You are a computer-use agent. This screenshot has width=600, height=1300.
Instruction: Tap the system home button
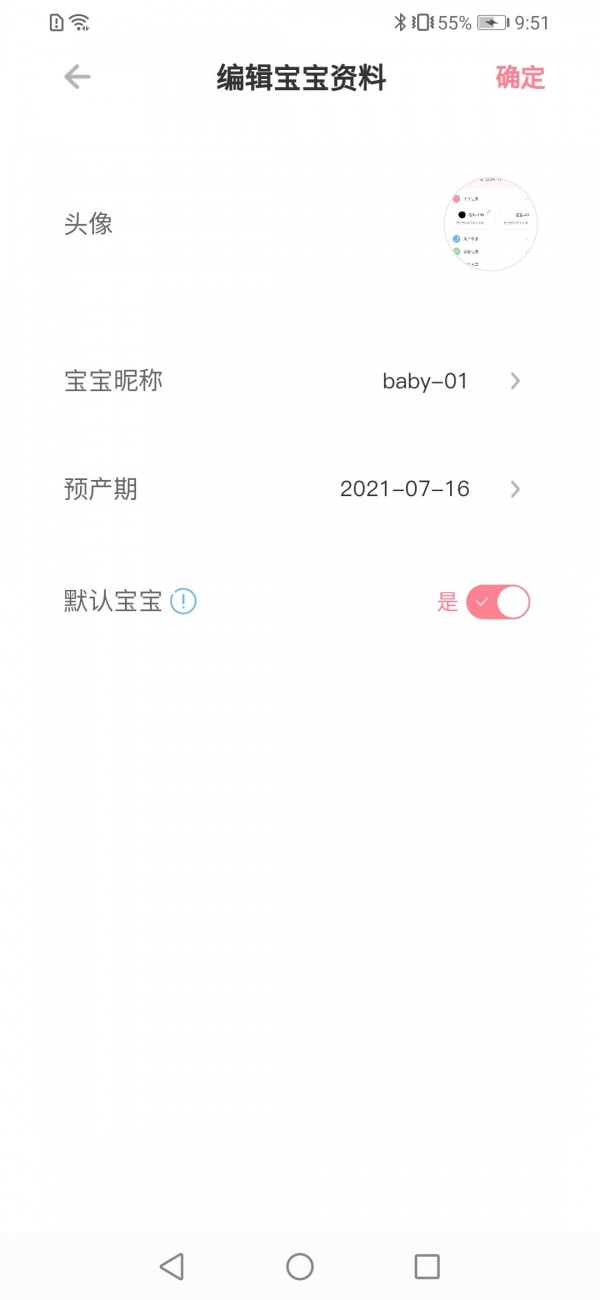tap(300, 1266)
